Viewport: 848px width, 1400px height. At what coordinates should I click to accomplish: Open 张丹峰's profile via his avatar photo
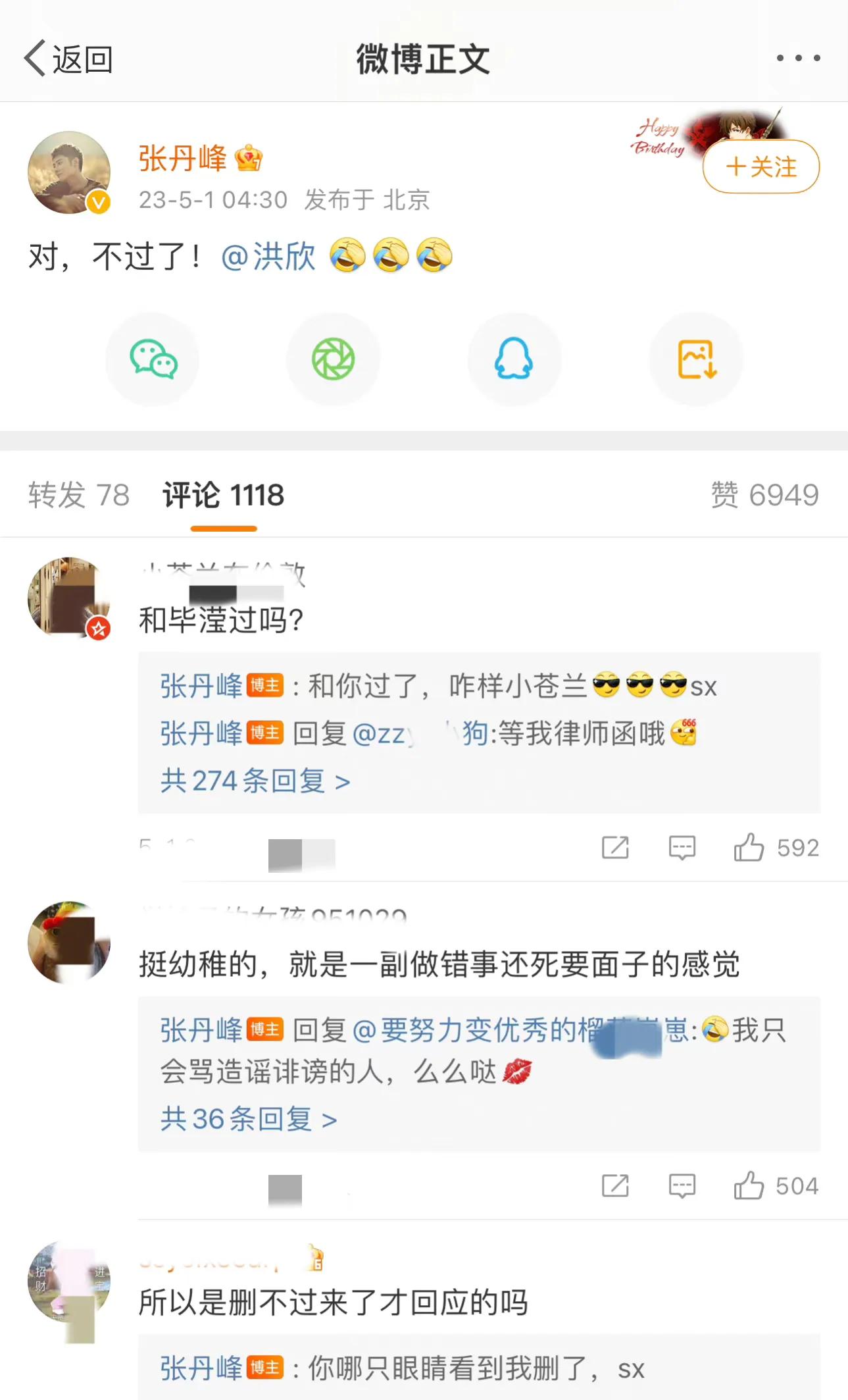[x=69, y=172]
